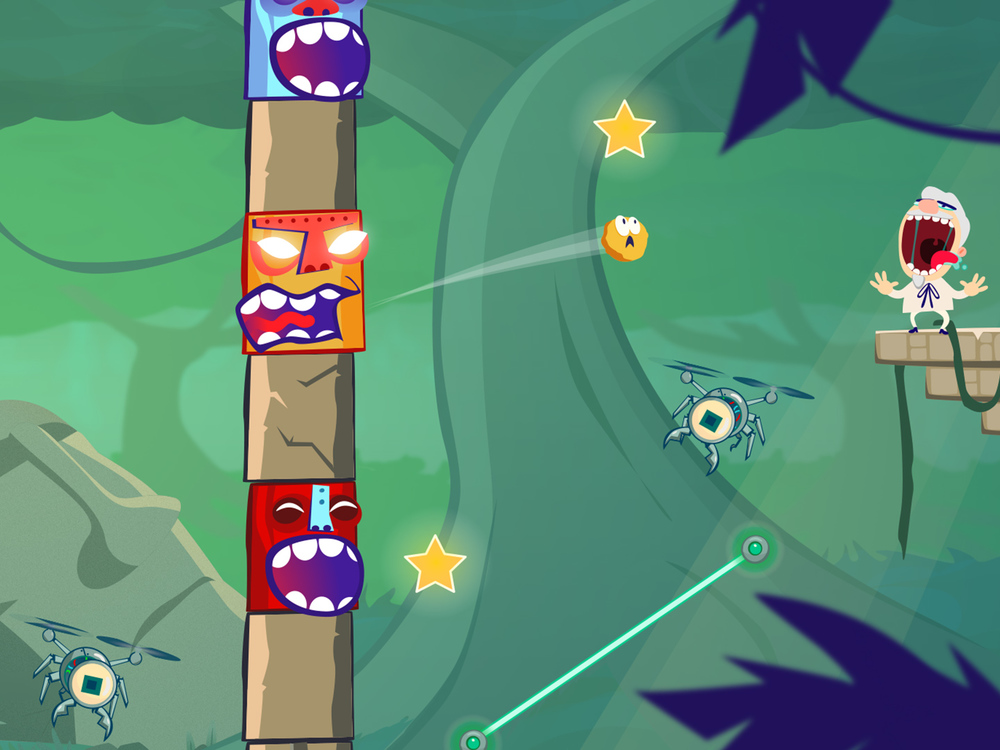Screen dimensions: 1000x750
Task: Tap the orange angry totem face
Action: point(302,282)
